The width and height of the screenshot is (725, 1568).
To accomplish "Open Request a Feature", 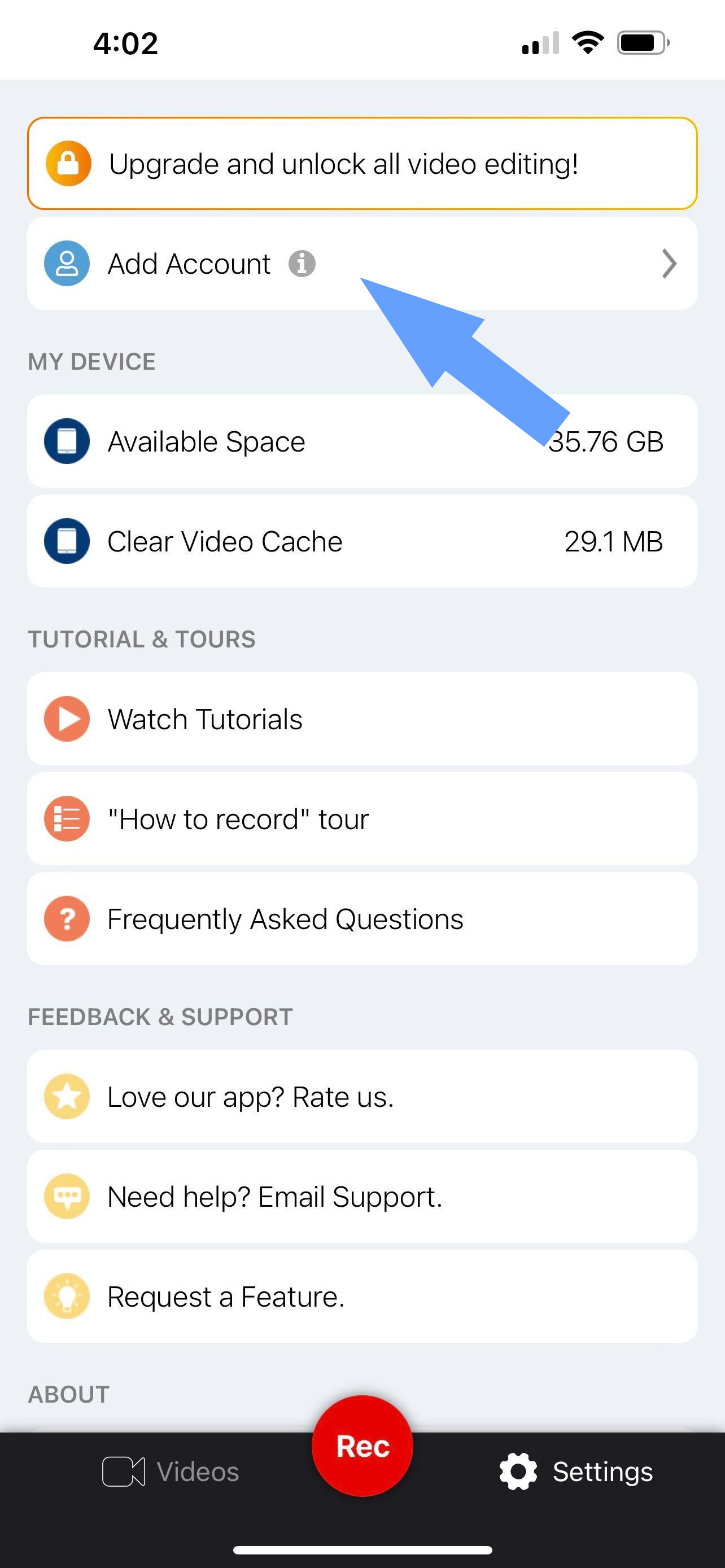I will point(362,1296).
